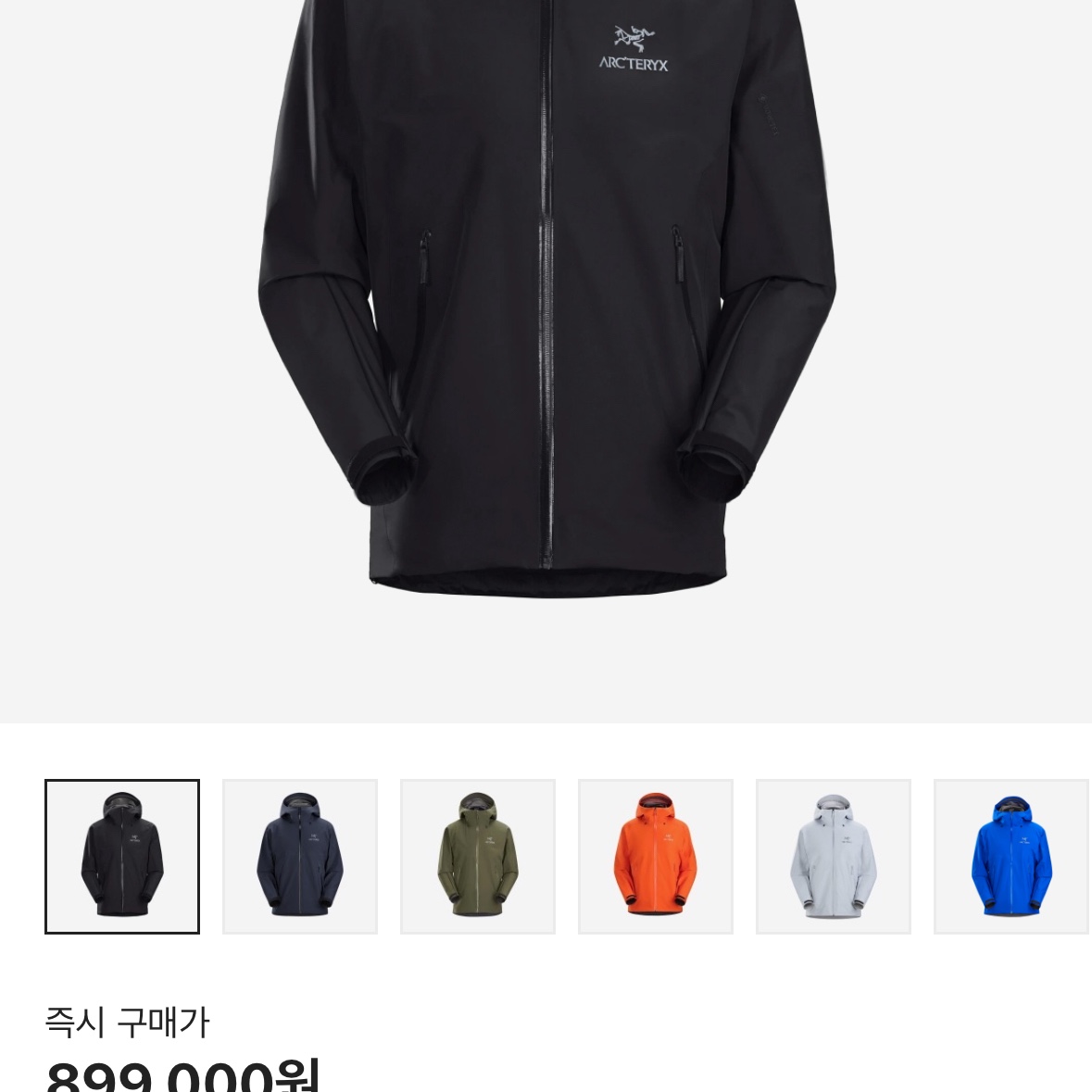Show the bright blue jacket thumbnail

click(1011, 857)
